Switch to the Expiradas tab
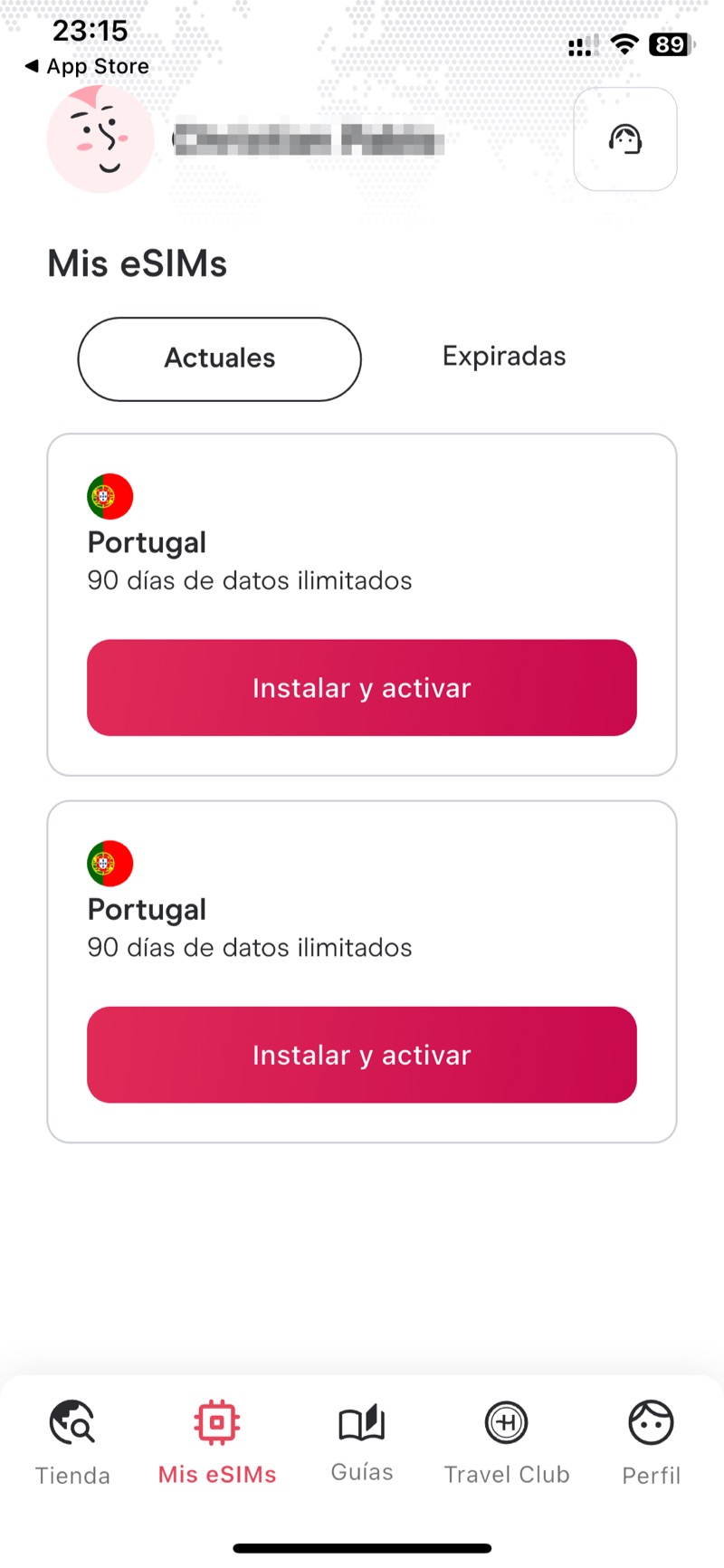Viewport: 724px width, 1568px height. 504,357
